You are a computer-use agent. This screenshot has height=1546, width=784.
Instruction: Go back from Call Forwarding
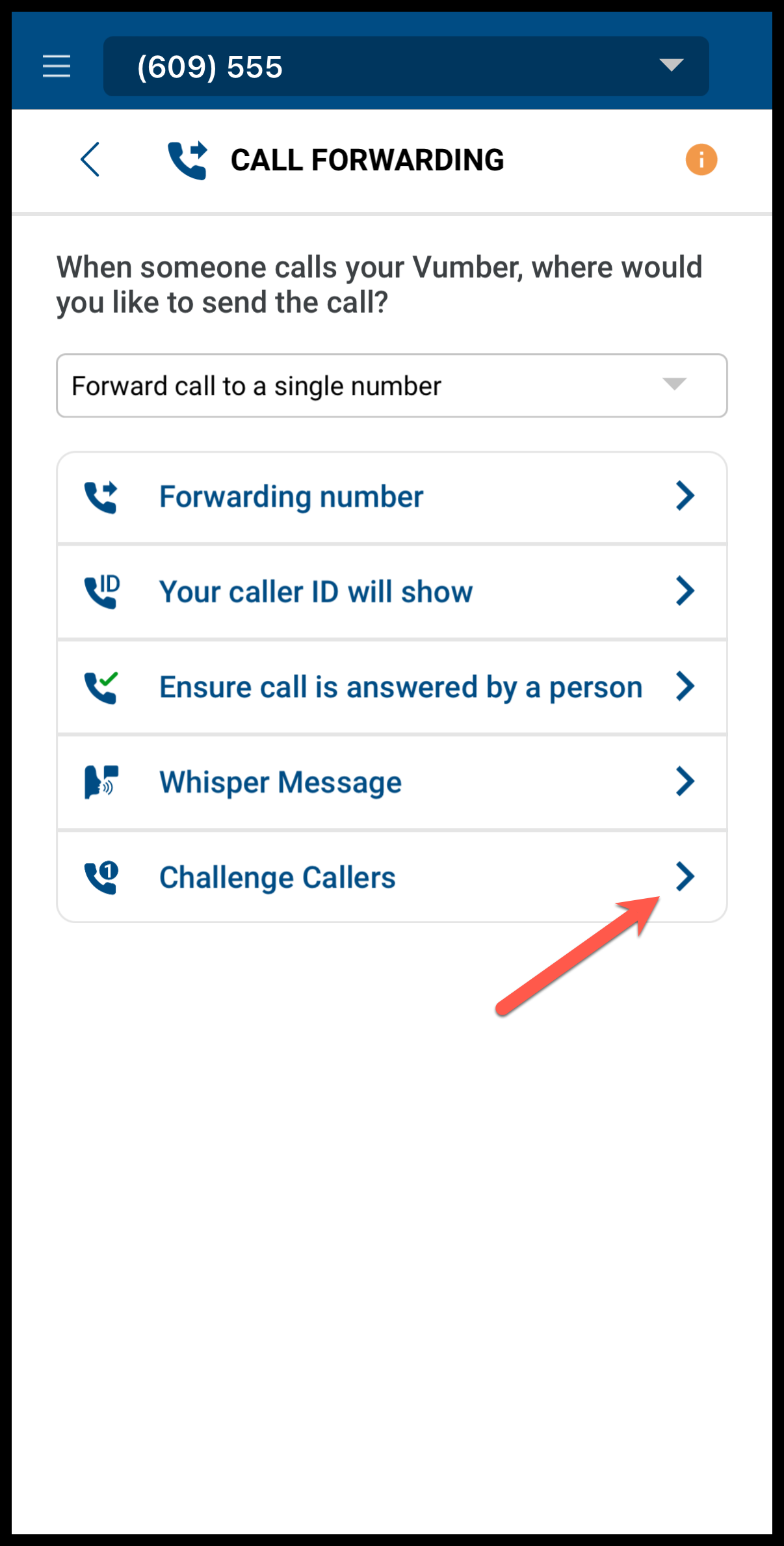tap(90, 160)
